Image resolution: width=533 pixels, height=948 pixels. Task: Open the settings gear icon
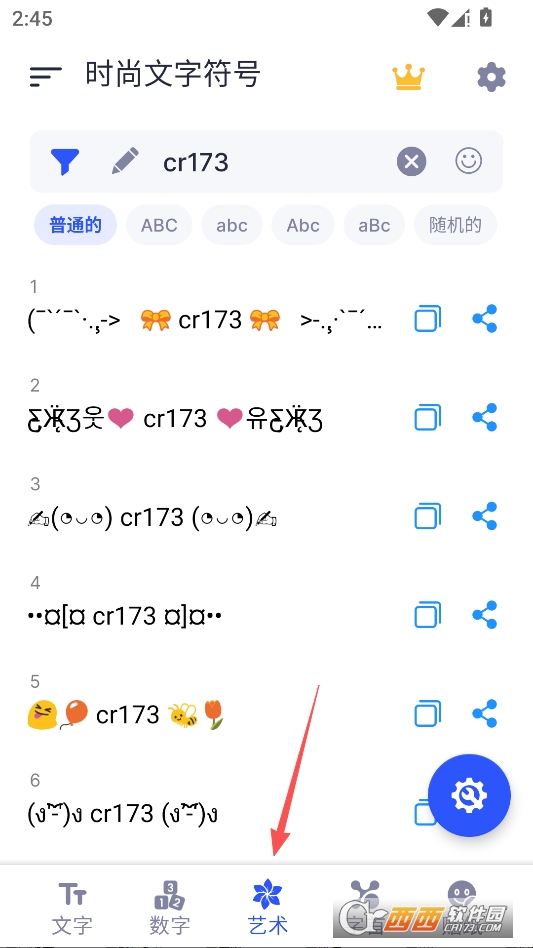[x=491, y=77]
